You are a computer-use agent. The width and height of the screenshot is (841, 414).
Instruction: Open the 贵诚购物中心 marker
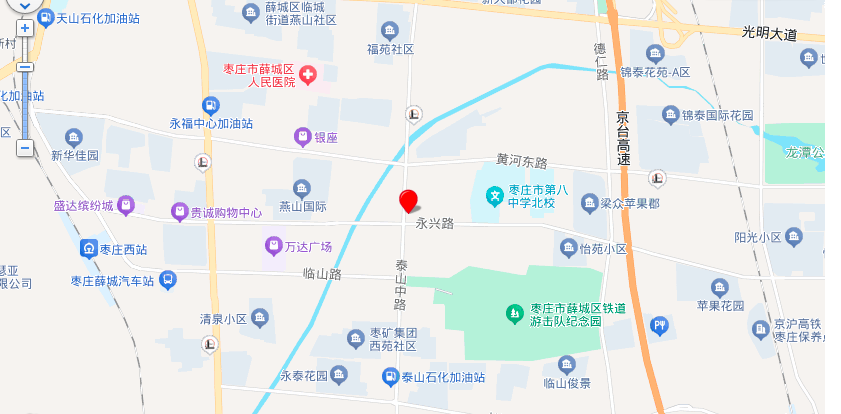(179, 212)
